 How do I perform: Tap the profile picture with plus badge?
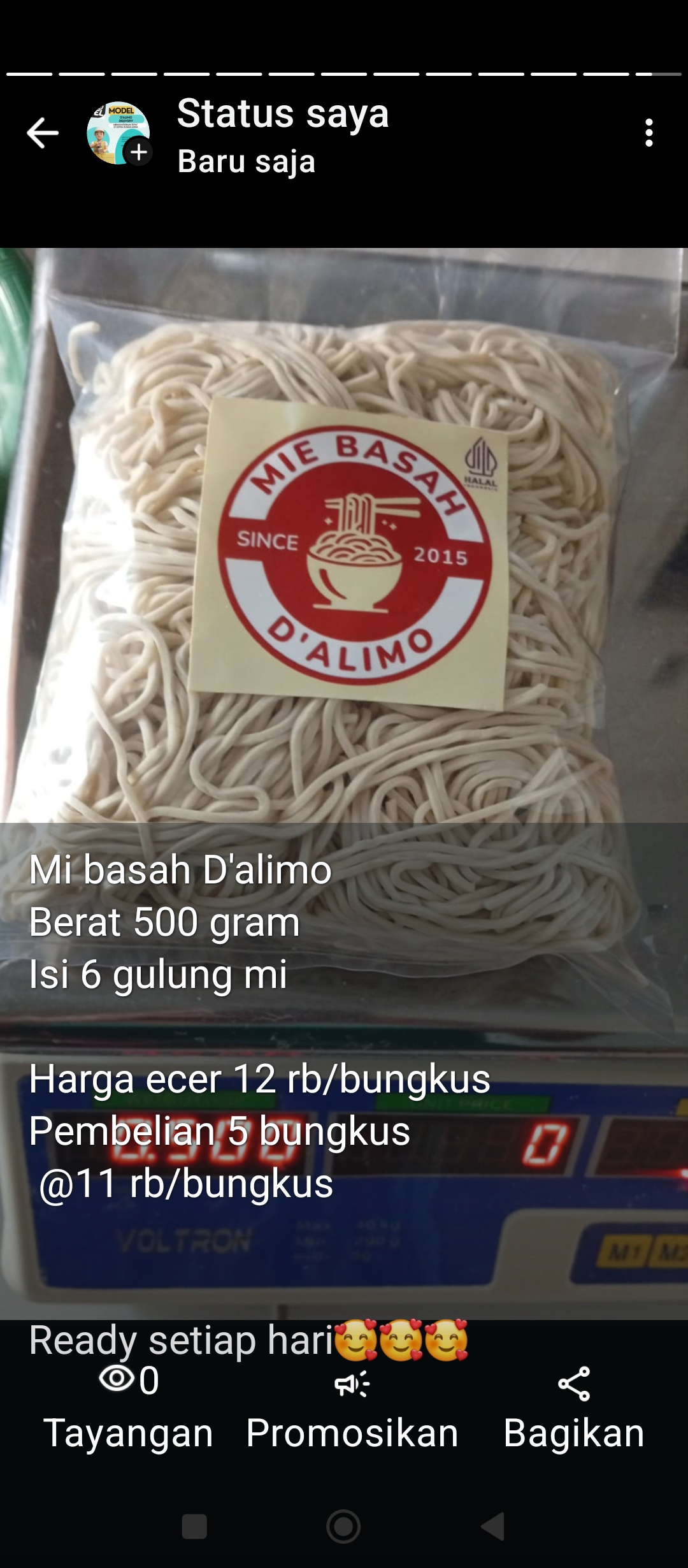118,133
